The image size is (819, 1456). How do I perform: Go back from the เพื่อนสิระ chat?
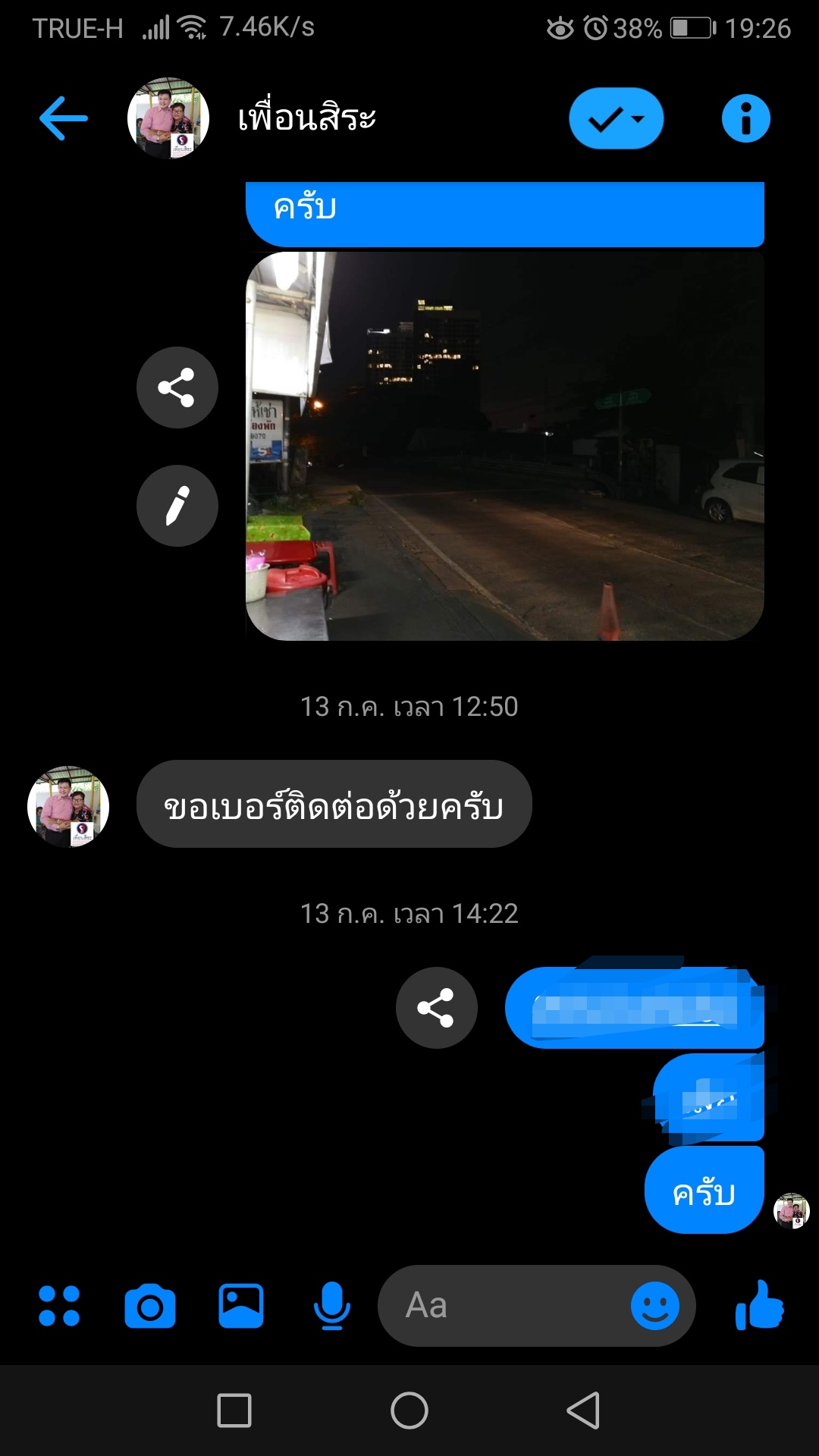(x=64, y=118)
